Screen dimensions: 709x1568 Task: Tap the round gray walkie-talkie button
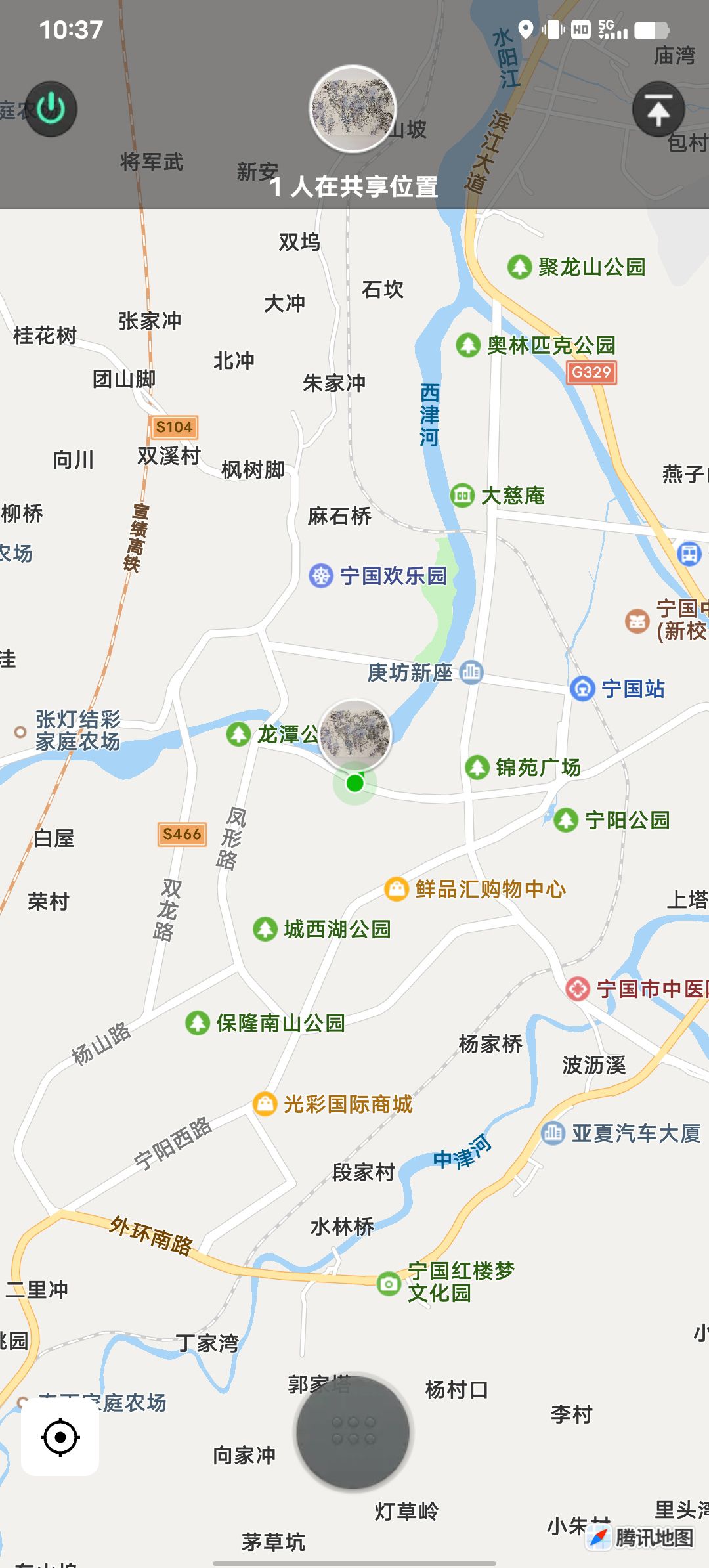point(353,1431)
